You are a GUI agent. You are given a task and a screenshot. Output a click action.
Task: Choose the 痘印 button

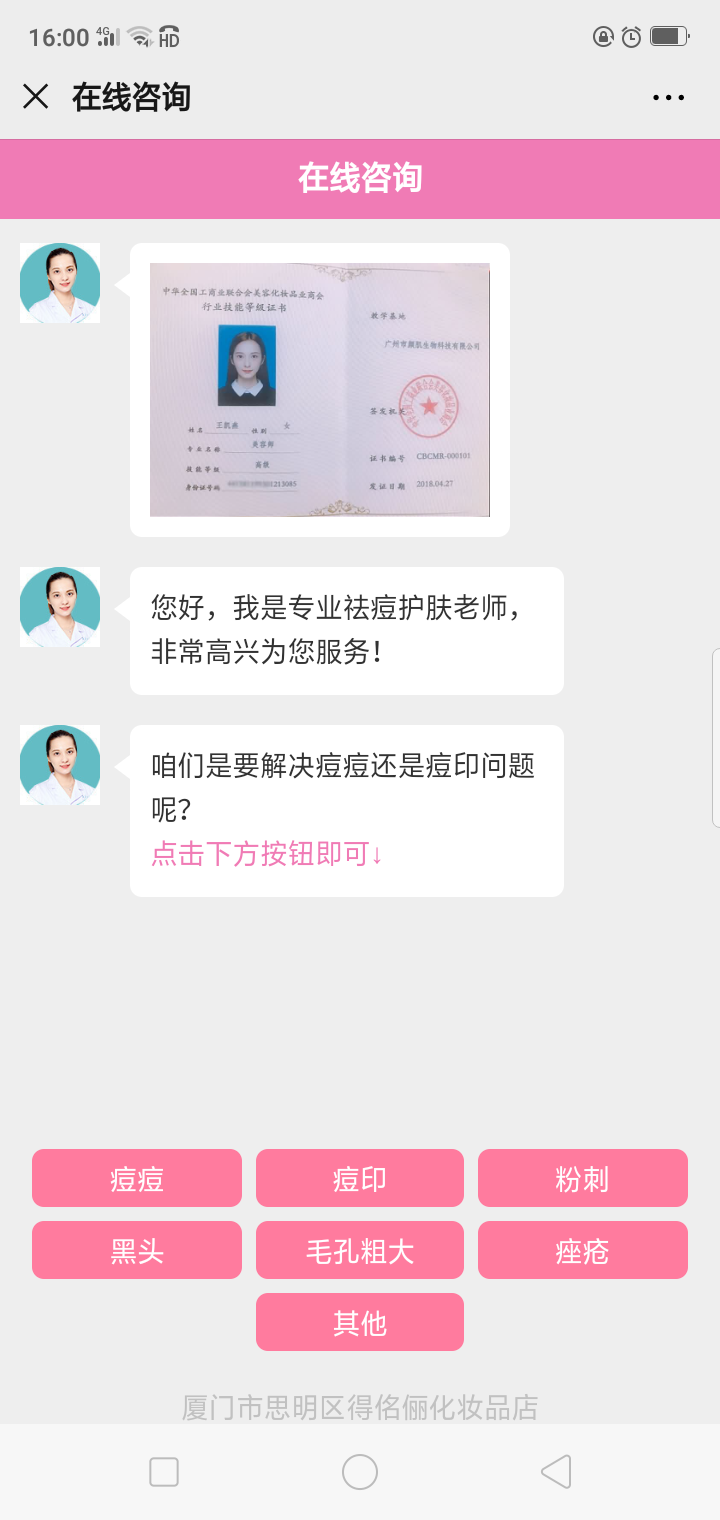pyautogui.click(x=360, y=1178)
